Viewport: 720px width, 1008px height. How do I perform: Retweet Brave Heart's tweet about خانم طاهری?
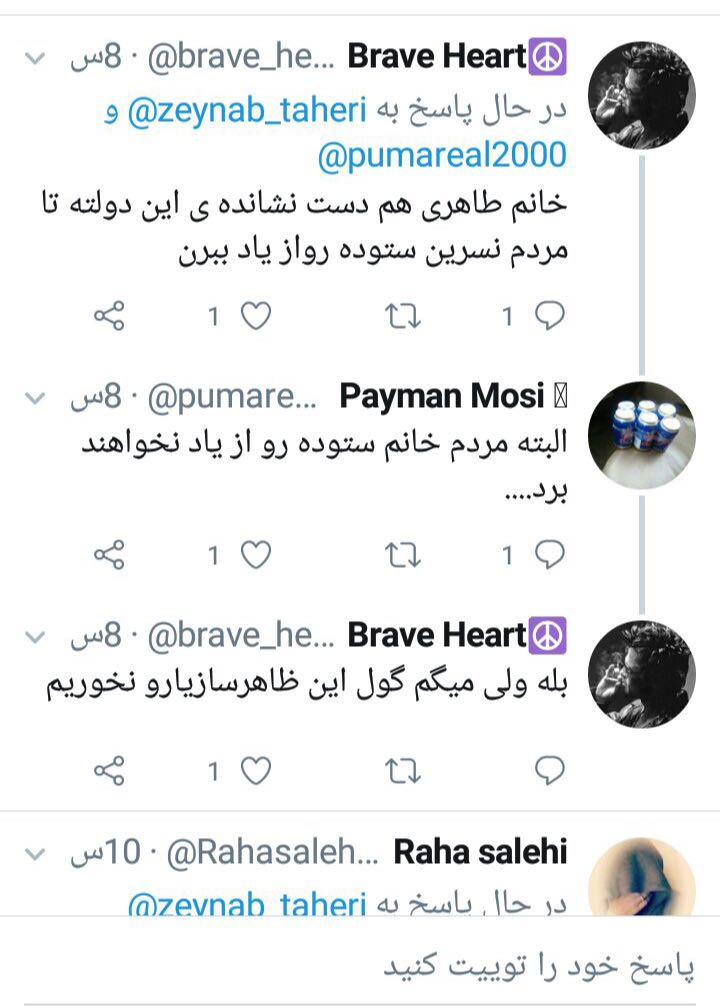point(403,317)
